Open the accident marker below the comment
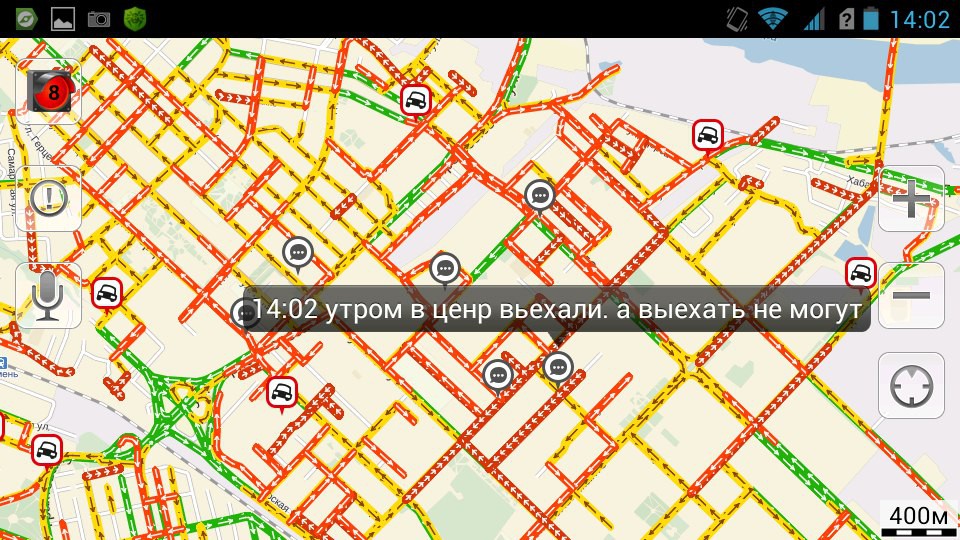This screenshot has height=540, width=960. (282, 393)
